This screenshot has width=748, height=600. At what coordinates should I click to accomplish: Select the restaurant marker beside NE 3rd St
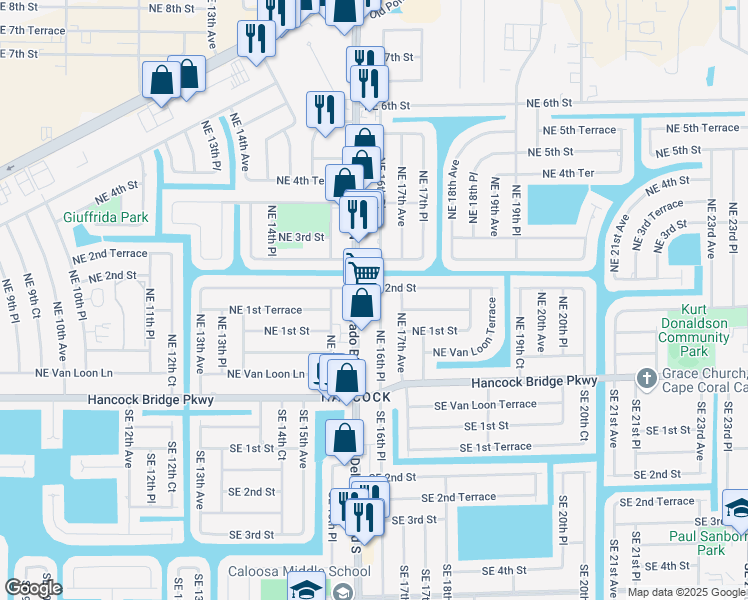coord(358,216)
